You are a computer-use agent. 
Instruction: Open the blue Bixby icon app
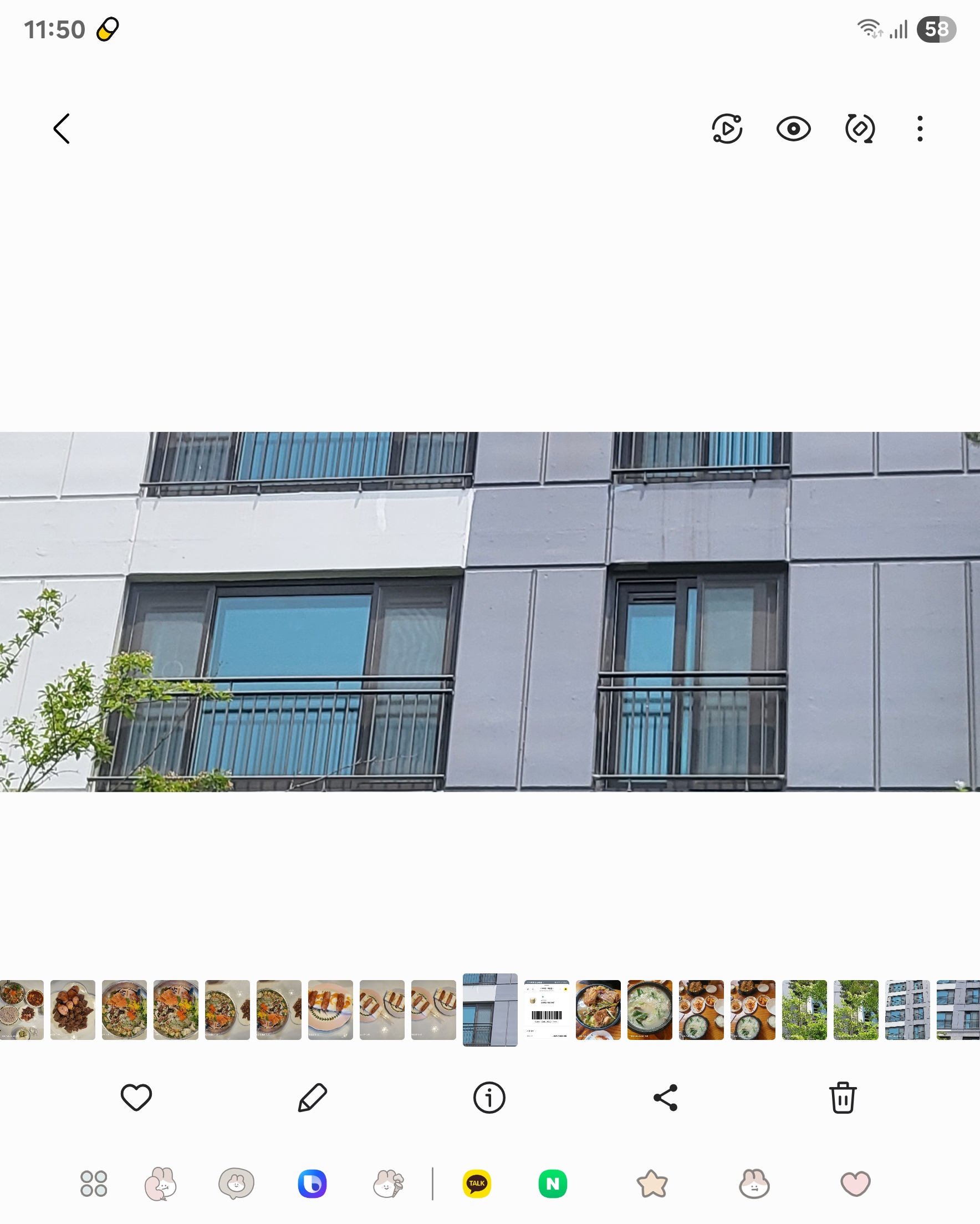click(312, 1184)
